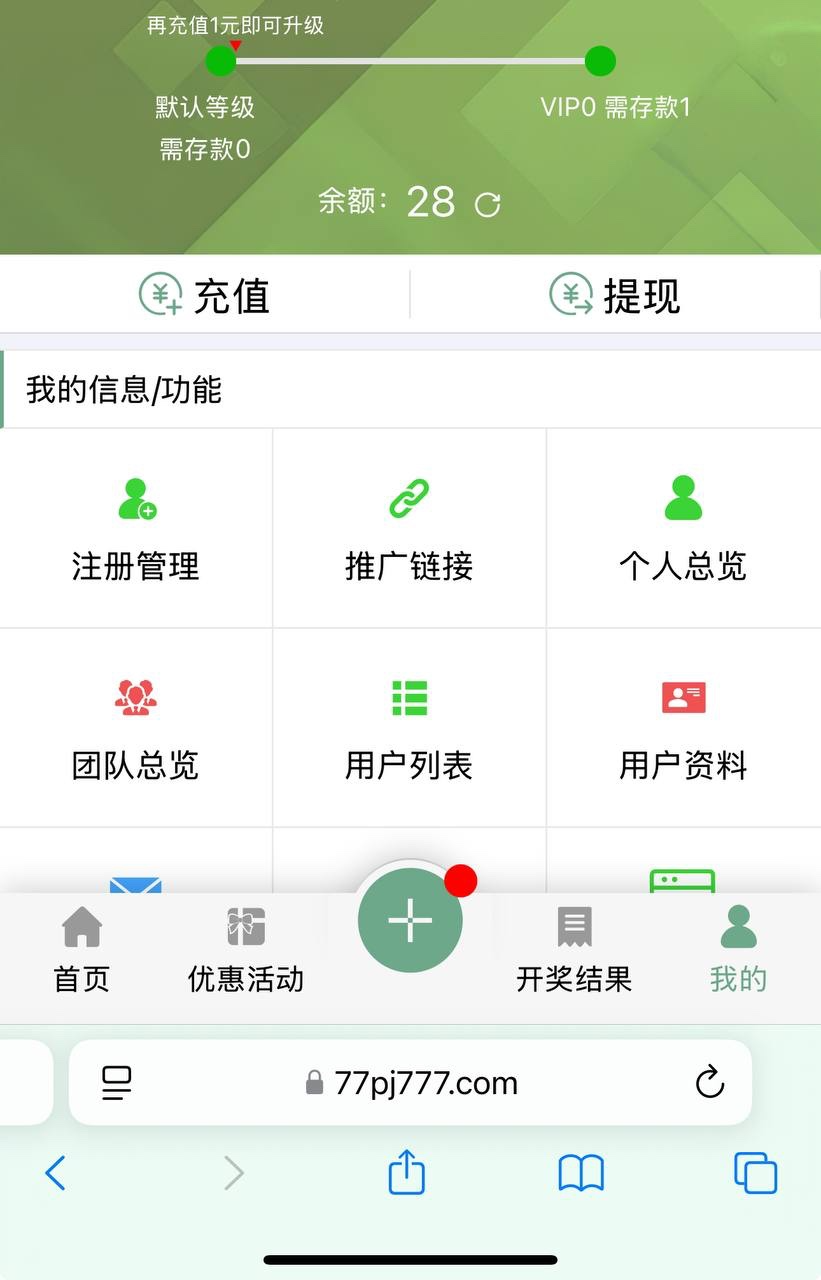821x1280 pixels.
Task: Tap the green plus floating button
Action: coord(410,920)
